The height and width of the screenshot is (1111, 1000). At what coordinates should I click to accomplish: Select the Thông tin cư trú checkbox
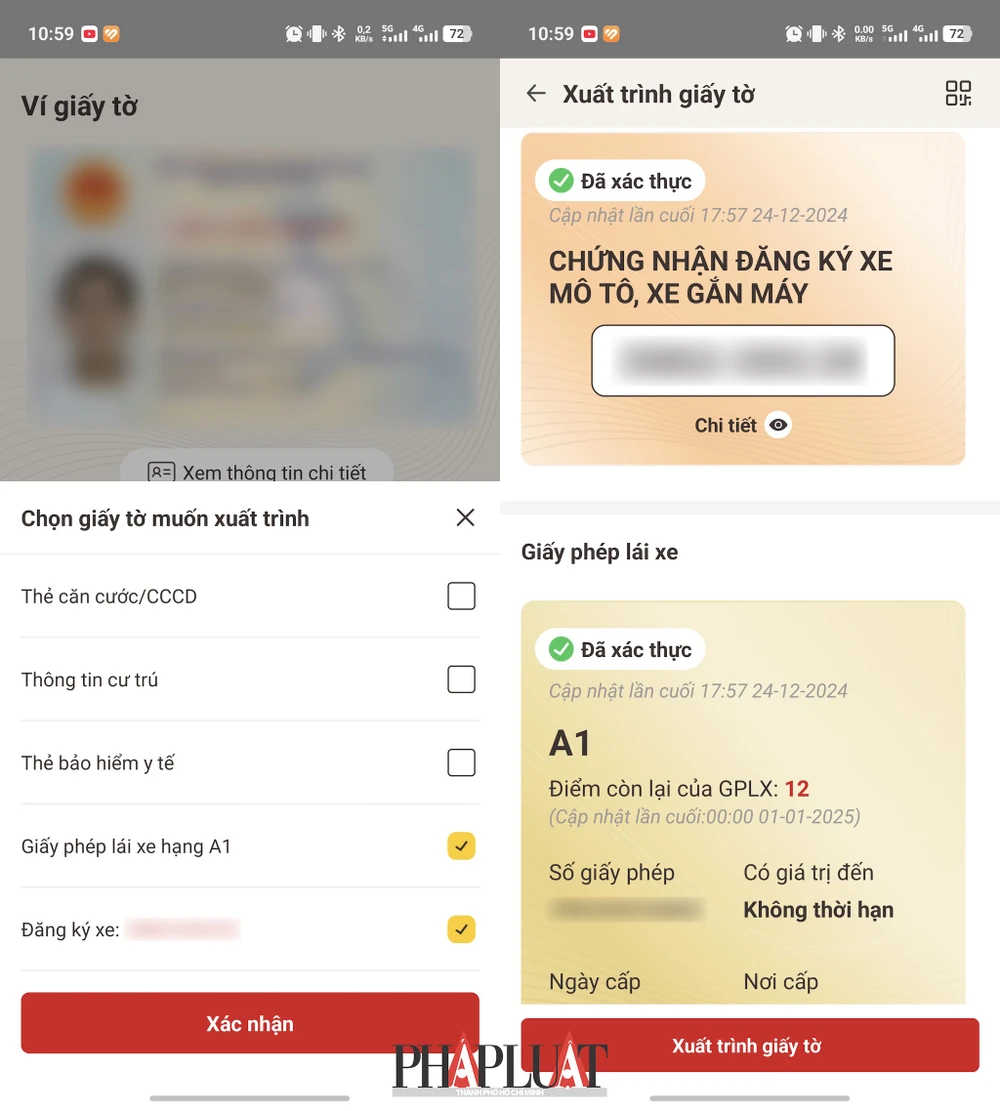(x=461, y=680)
